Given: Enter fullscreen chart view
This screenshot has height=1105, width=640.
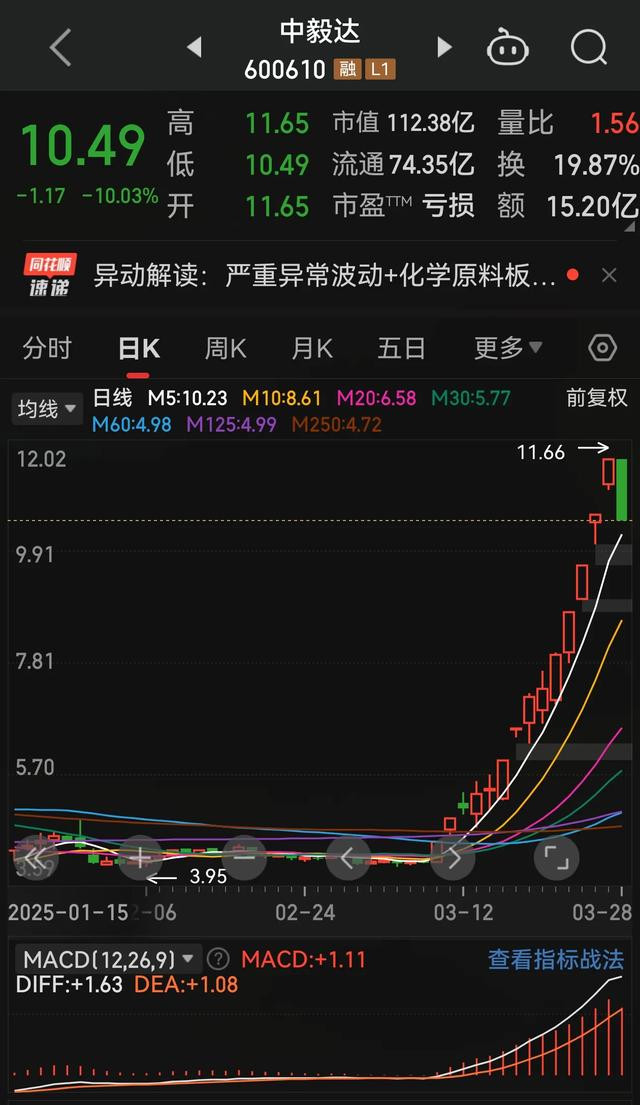Looking at the screenshot, I should point(556,857).
